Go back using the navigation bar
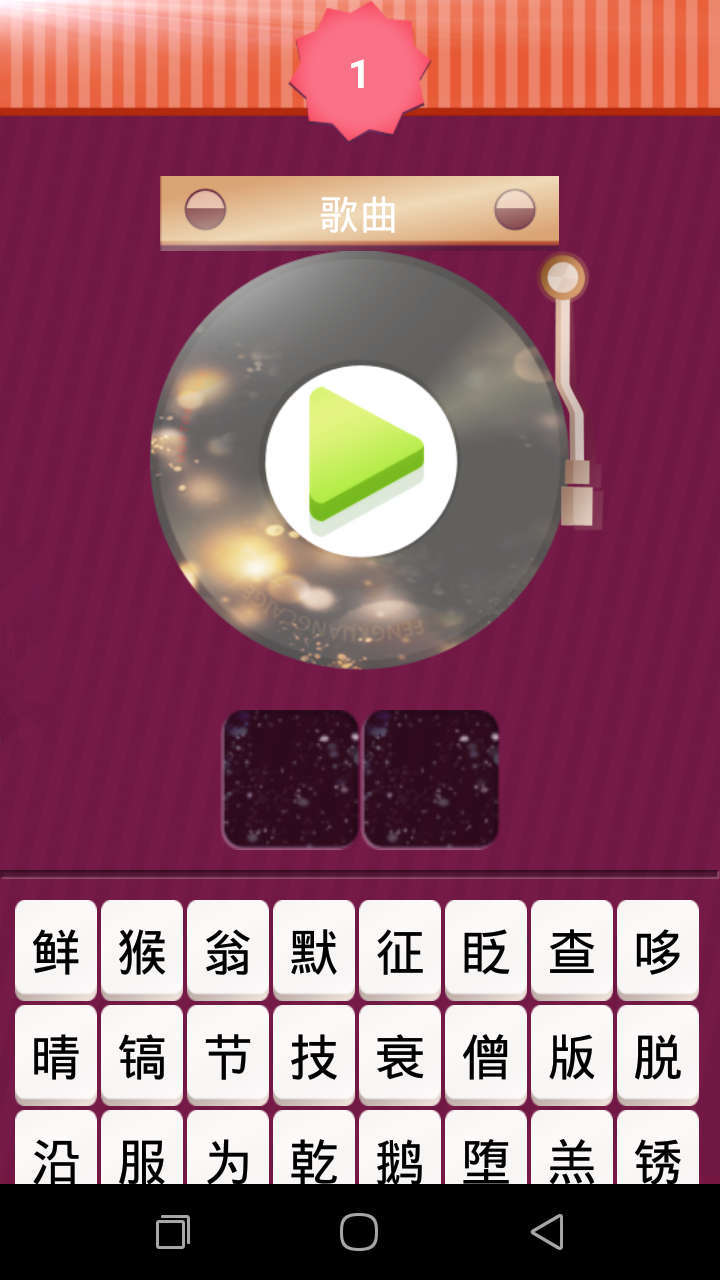This screenshot has height=1280, width=720. pos(547,1232)
